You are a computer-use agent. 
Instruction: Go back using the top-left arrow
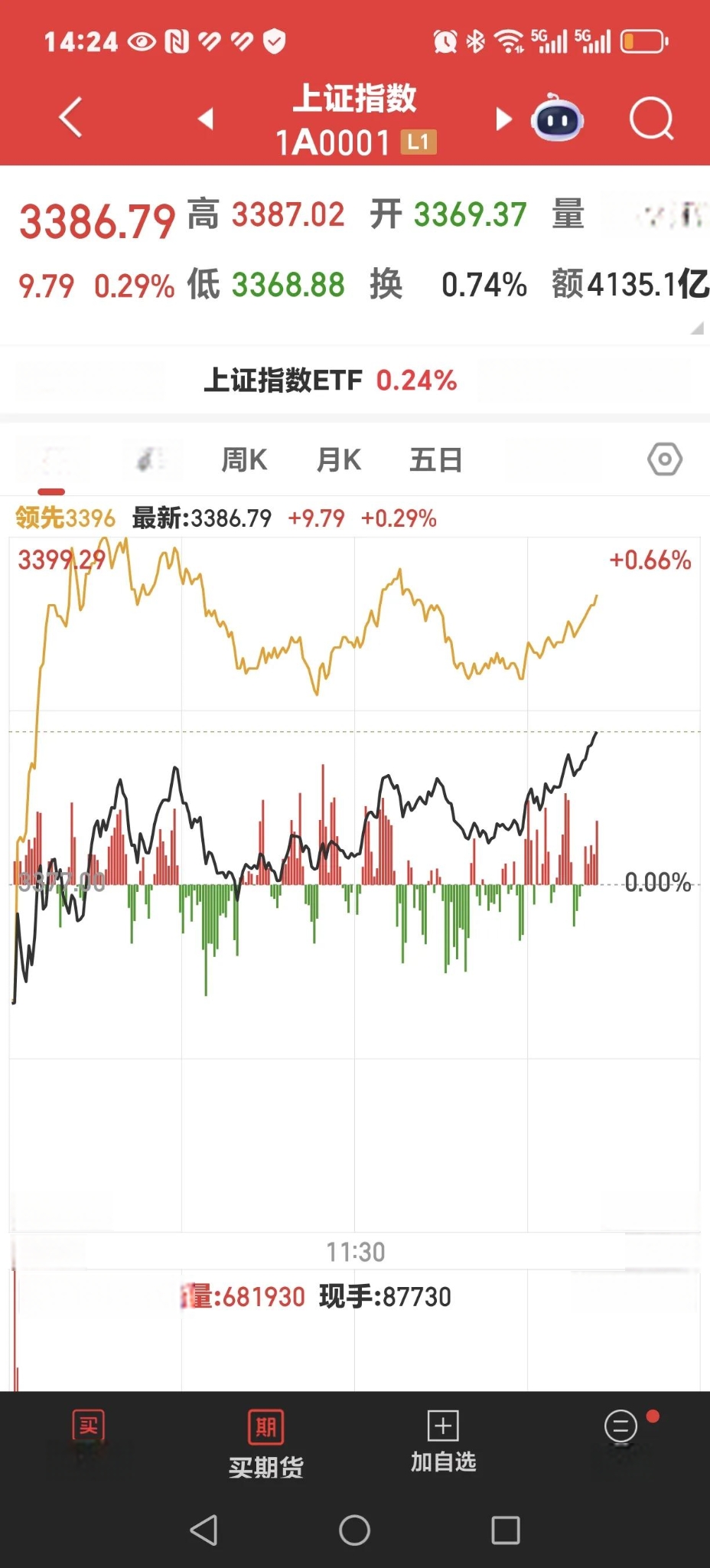click(x=70, y=118)
